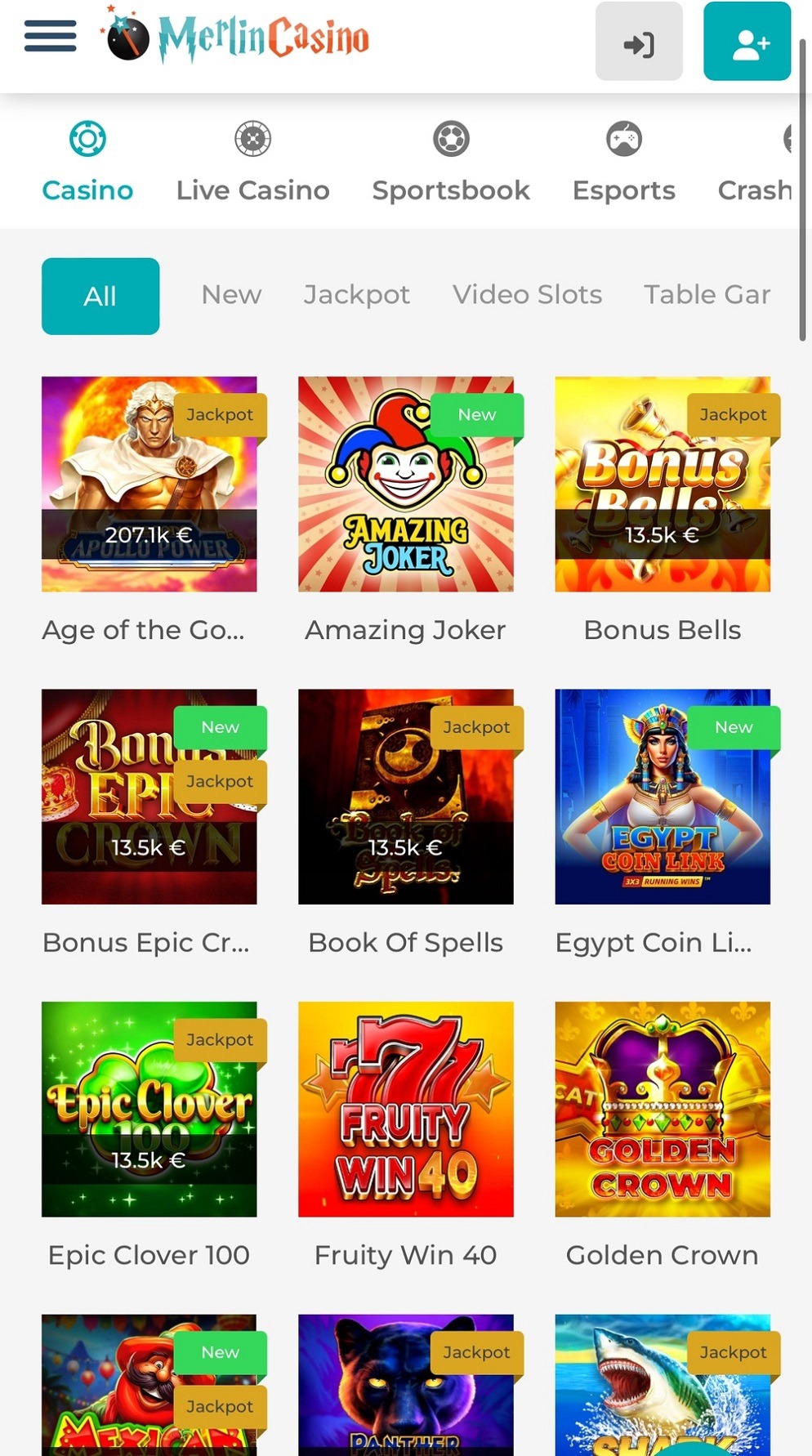Select the Casino category icon
This screenshot has height=1456, width=812.
pos(87,138)
